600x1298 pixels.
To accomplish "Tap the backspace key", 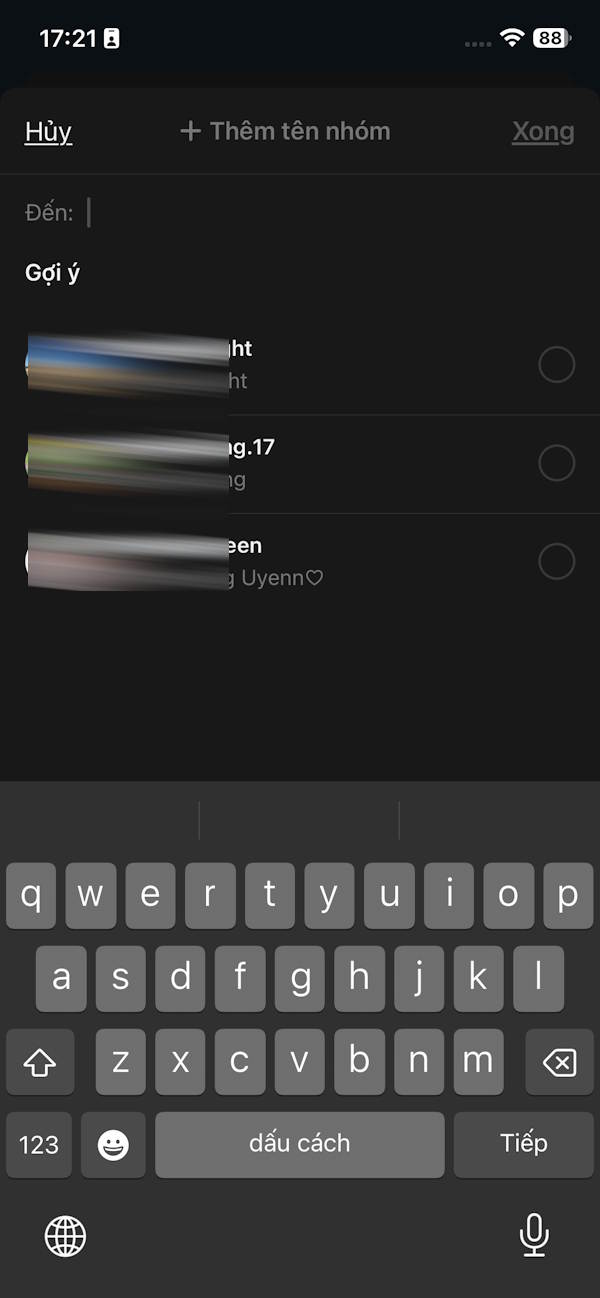I will coord(559,1062).
